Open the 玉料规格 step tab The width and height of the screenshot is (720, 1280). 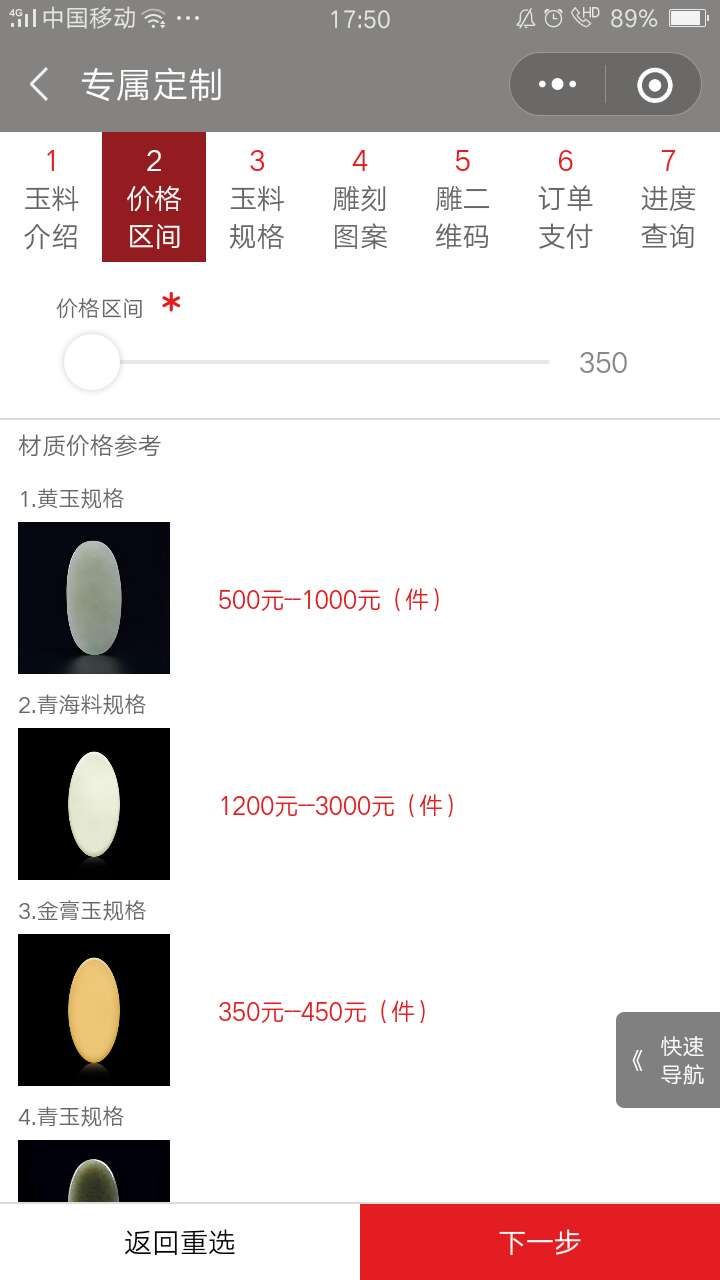coord(257,197)
